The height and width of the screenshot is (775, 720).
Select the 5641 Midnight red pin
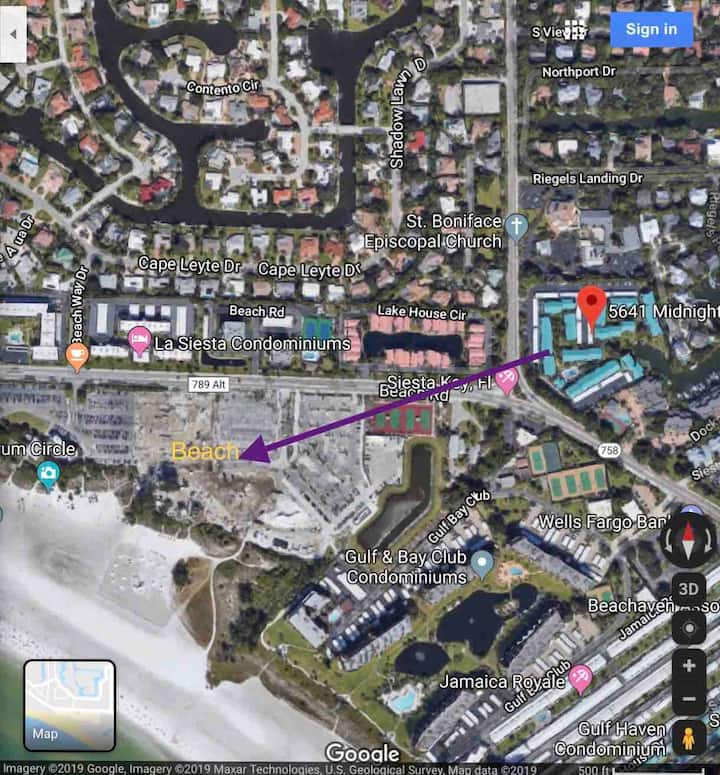click(592, 305)
